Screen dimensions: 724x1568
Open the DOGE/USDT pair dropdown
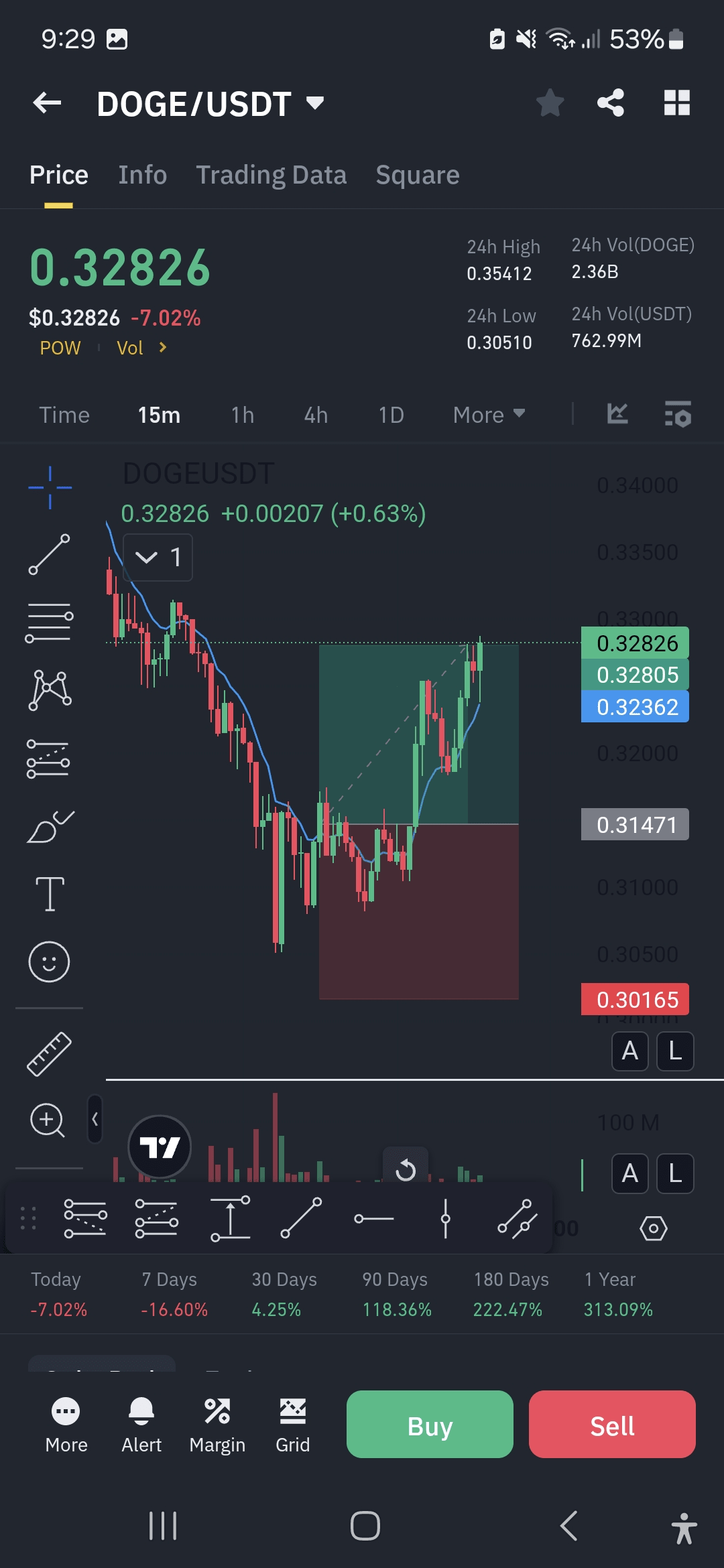coord(314,103)
